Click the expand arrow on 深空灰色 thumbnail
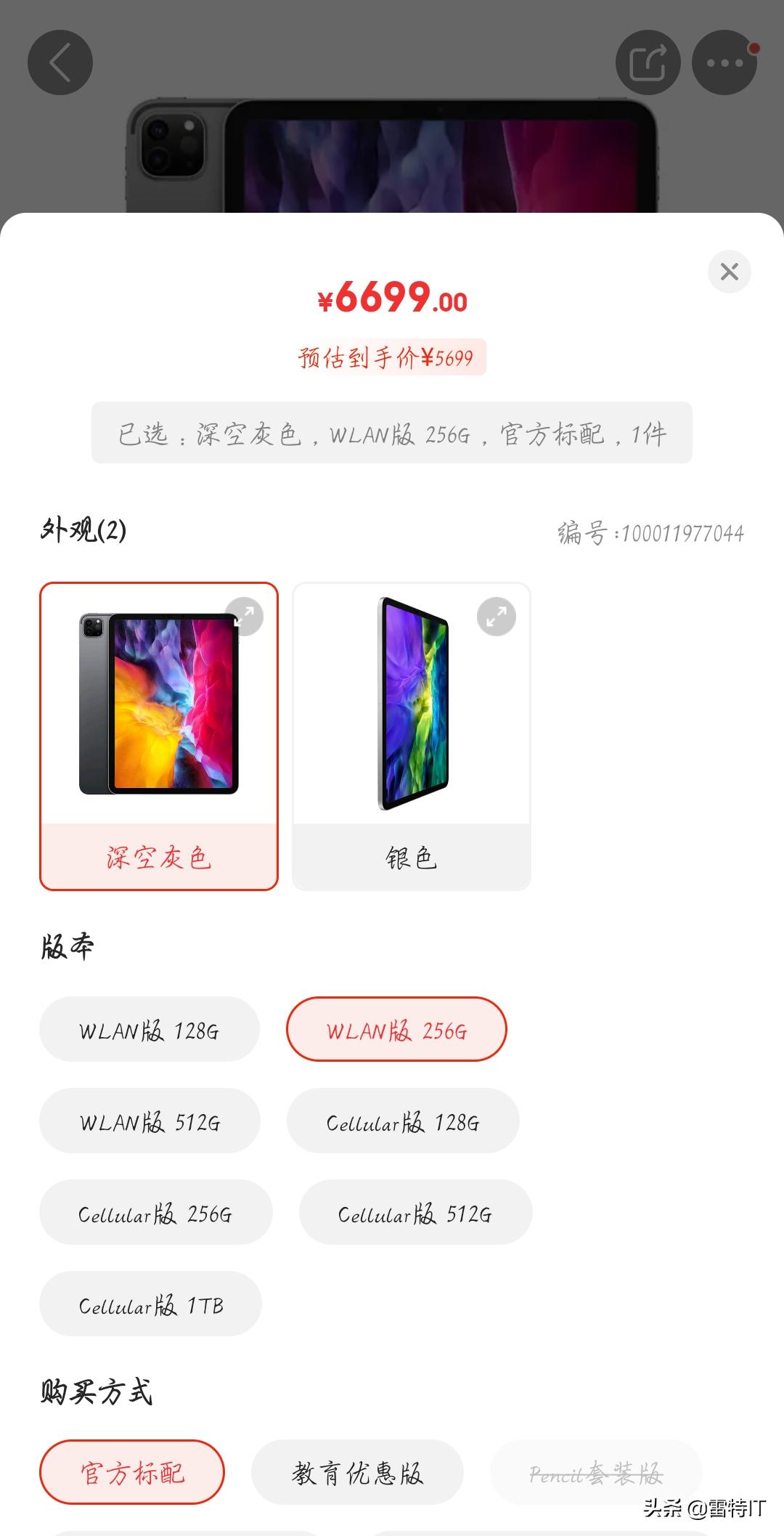 pos(245,616)
